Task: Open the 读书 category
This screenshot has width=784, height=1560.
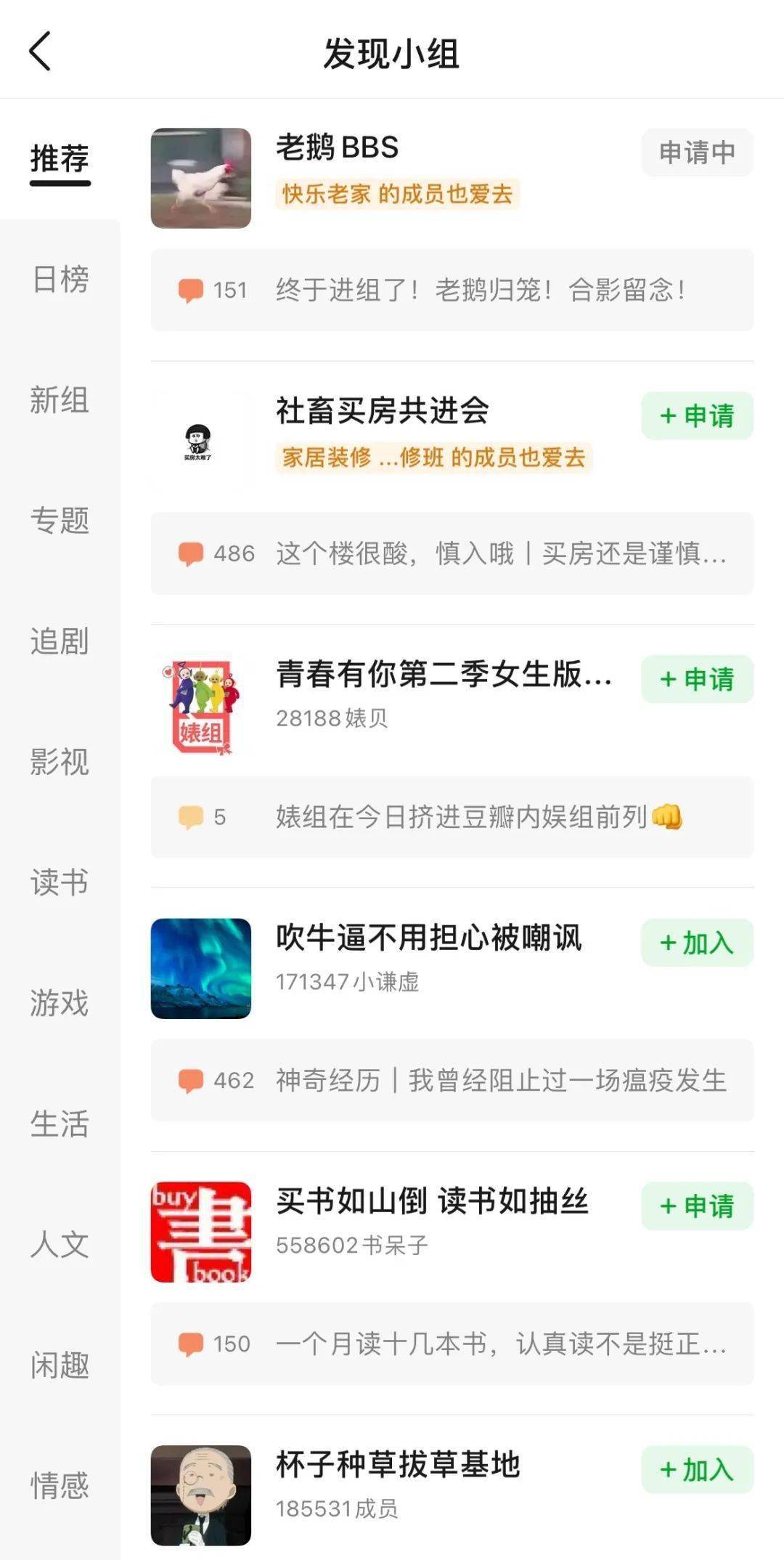Action: click(60, 882)
